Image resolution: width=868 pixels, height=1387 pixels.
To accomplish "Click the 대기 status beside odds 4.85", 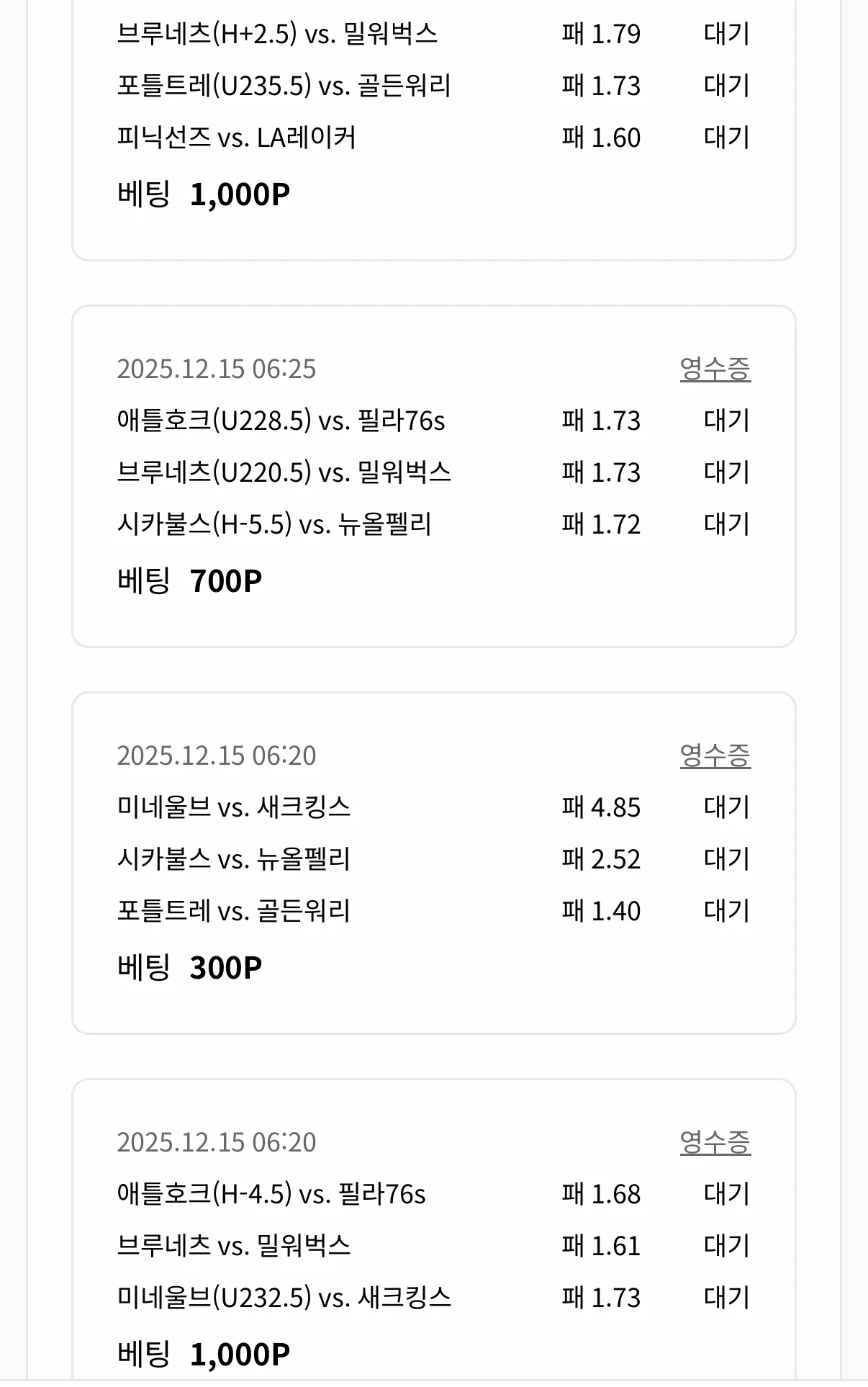I will coord(729,807).
